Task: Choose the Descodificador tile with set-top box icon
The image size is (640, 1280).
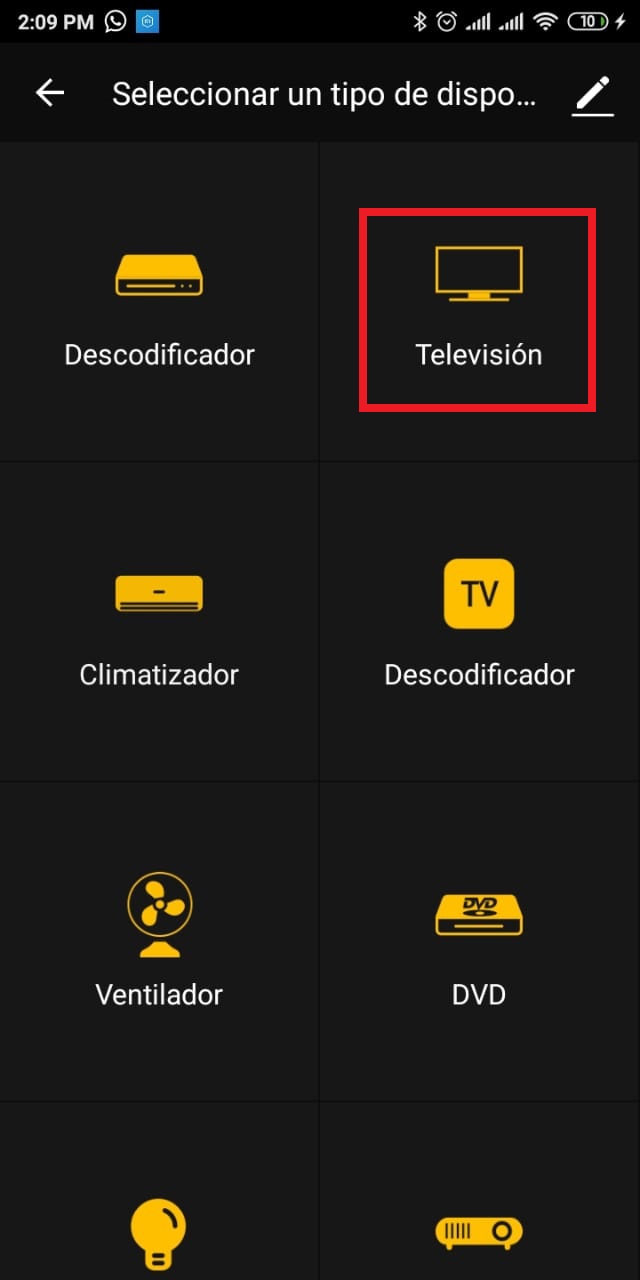Action: (159, 305)
